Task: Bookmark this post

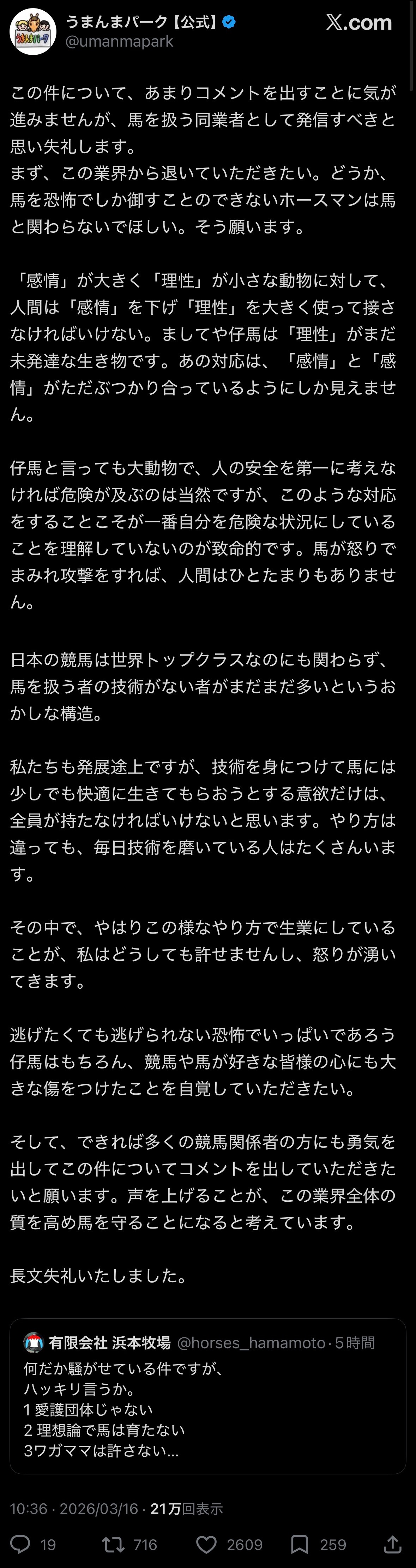Action: (299, 1544)
